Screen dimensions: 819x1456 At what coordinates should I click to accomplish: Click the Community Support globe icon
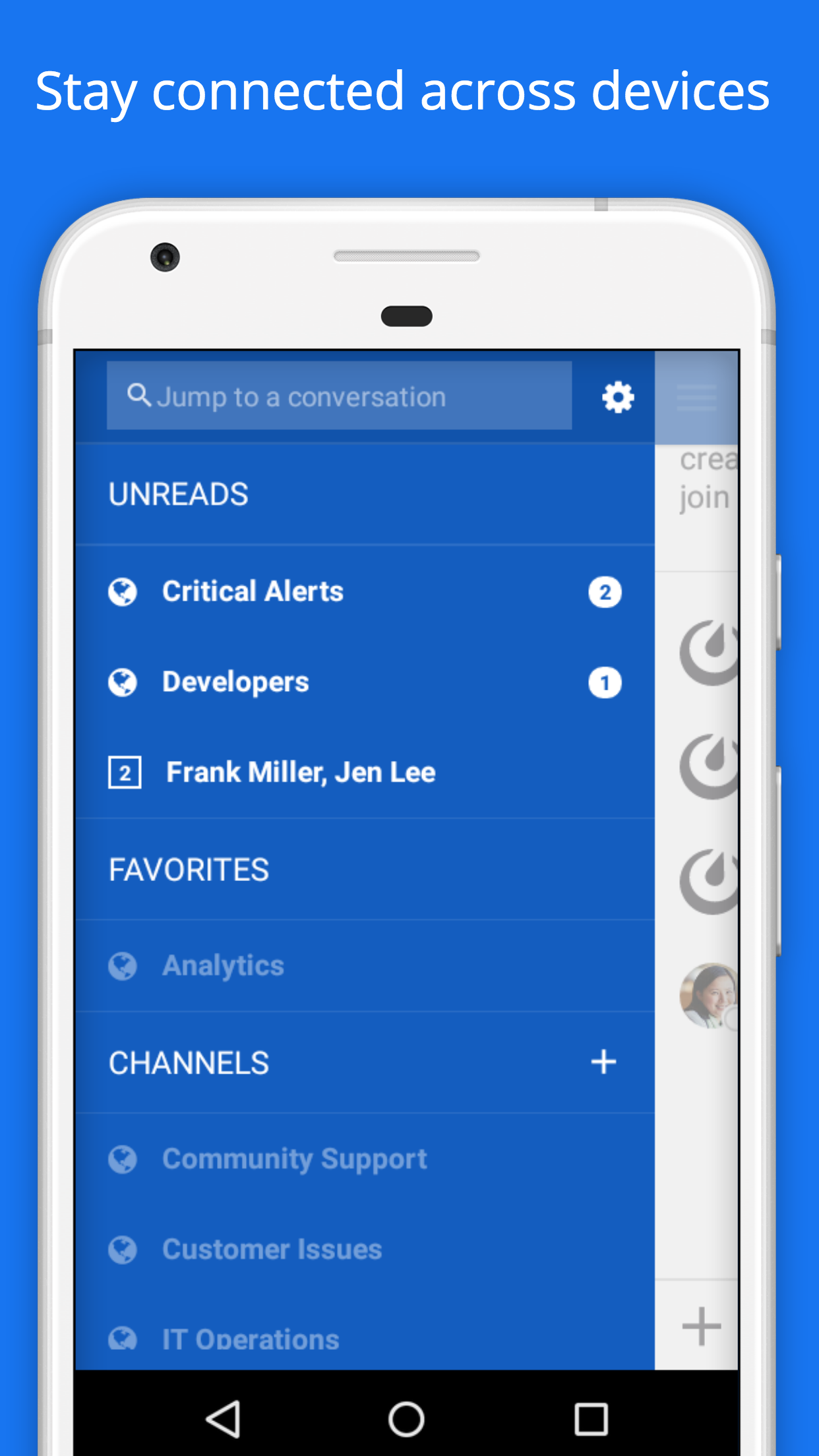(x=123, y=1158)
